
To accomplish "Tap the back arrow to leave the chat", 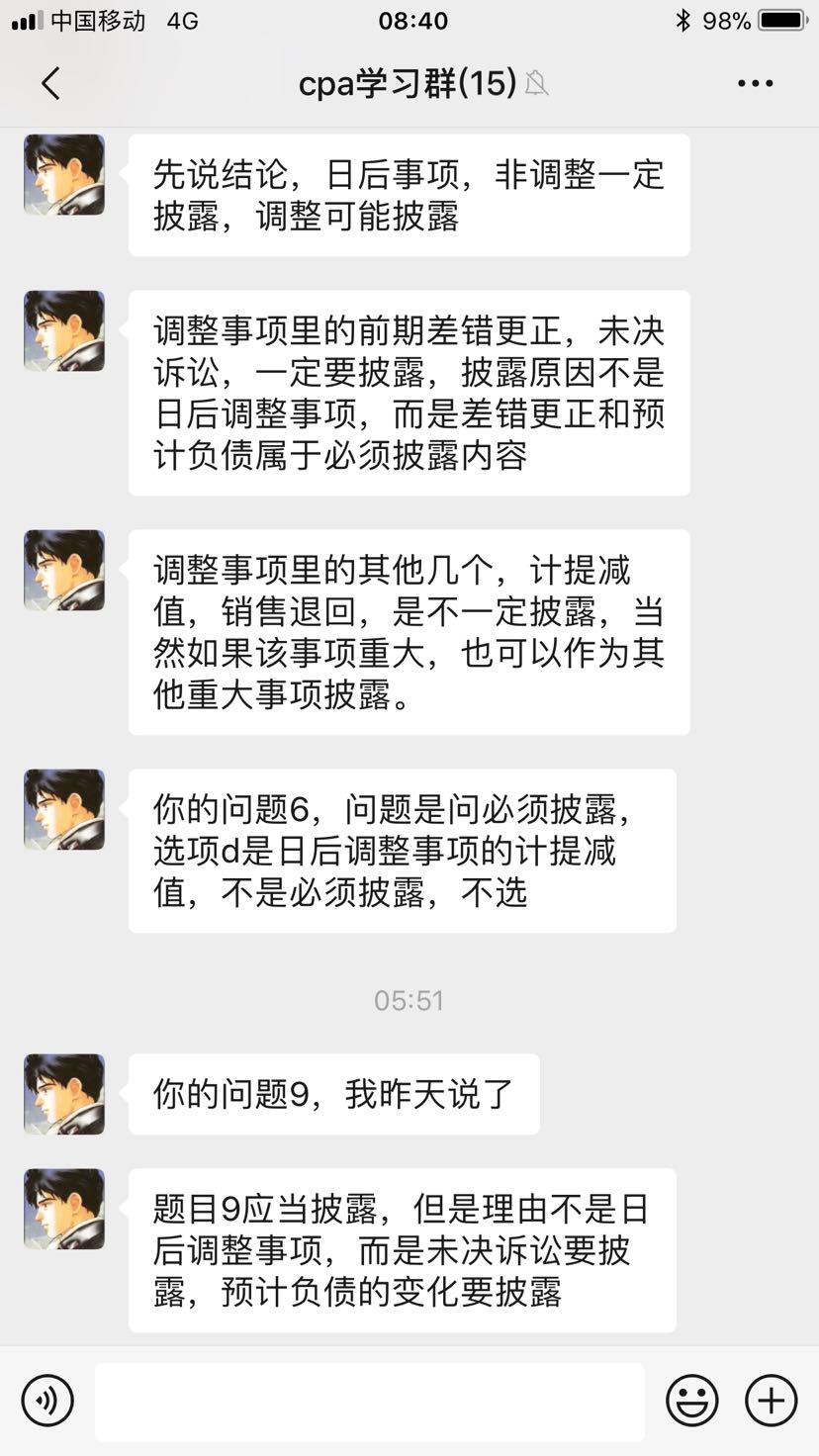I will tap(50, 84).
